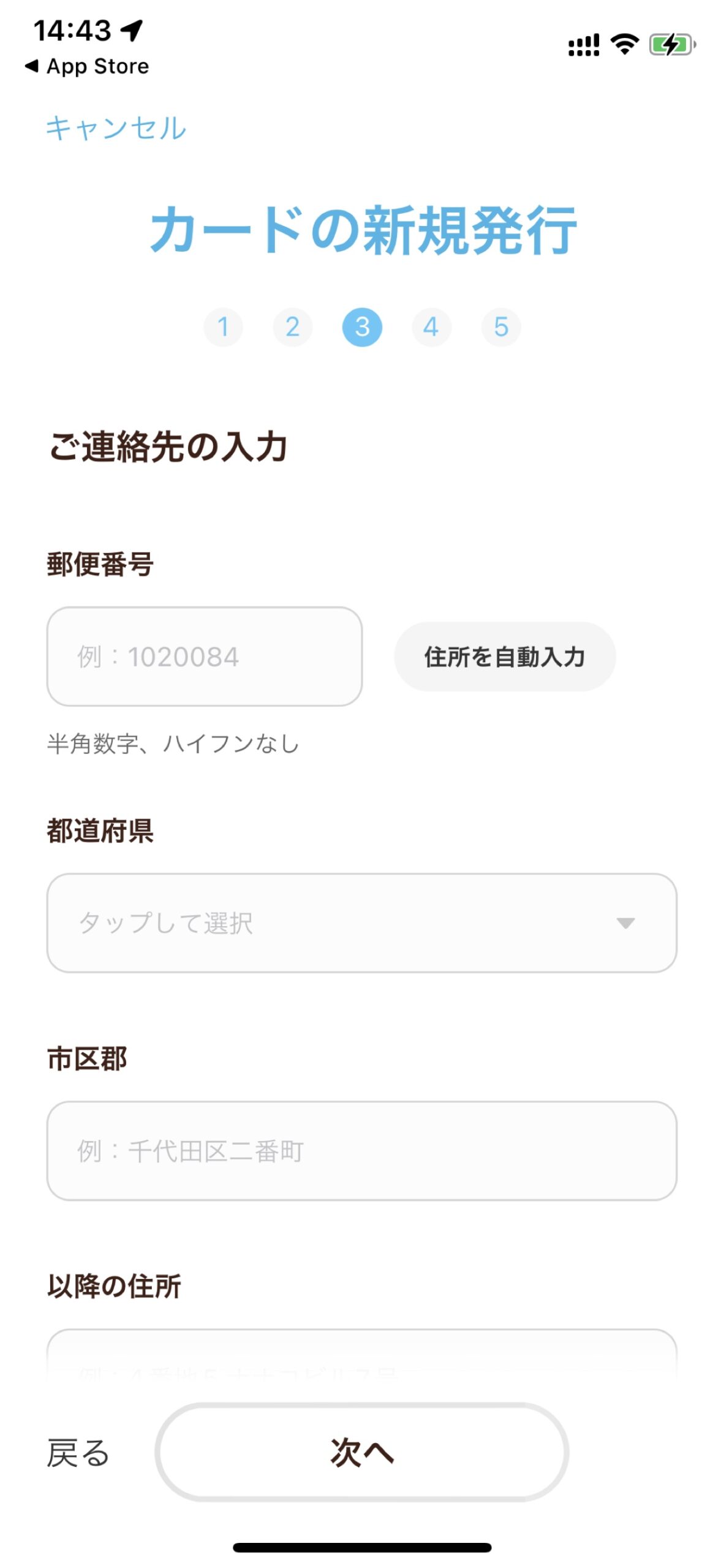Viewport: 724px width, 1568px height.
Task: Focus the 郵便番号 postal code field
Action: (x=205, y=656)
